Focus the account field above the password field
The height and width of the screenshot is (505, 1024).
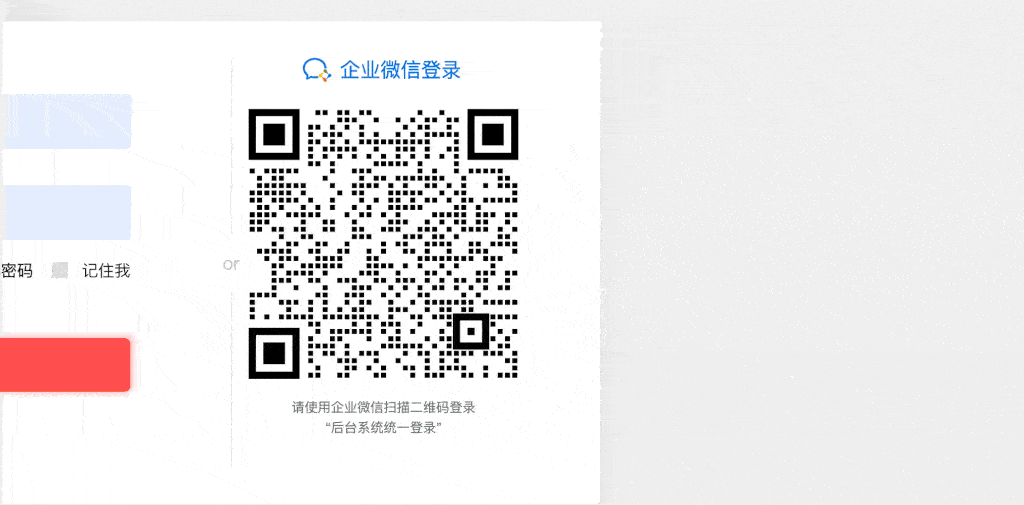click(65, 121)
